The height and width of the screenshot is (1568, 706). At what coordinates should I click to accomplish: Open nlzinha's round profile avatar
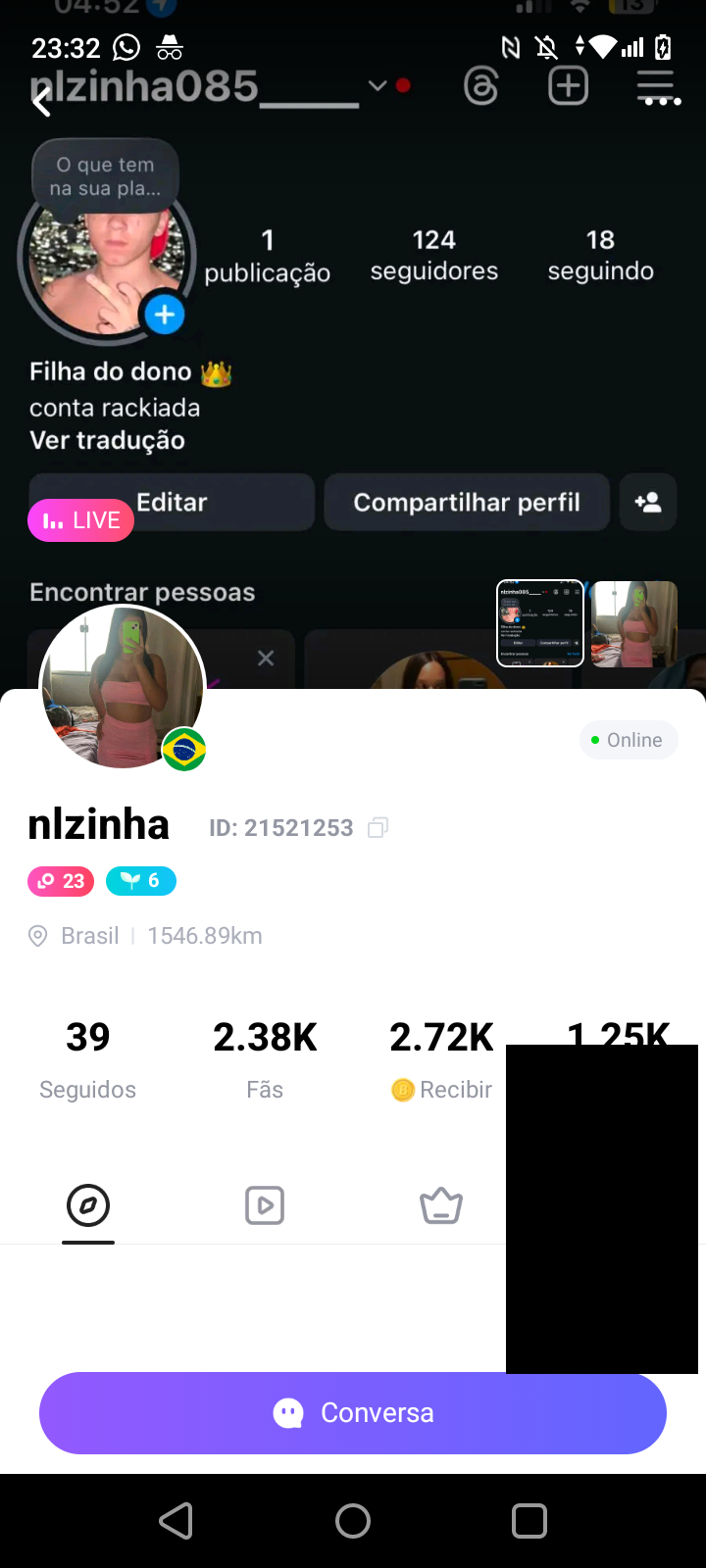pyautogui.click(x=122, y=687)
